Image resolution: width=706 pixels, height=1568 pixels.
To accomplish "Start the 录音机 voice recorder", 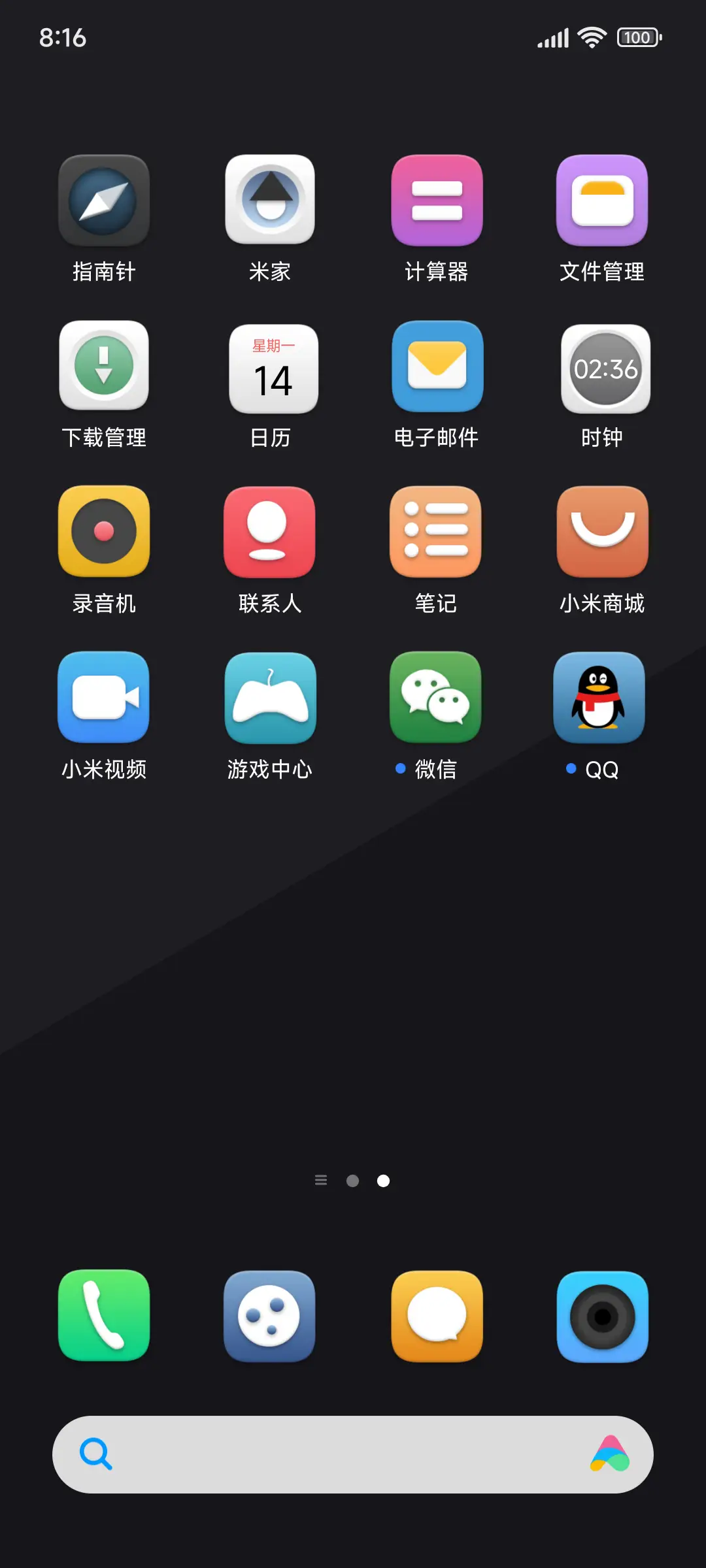I will point(104,532).
